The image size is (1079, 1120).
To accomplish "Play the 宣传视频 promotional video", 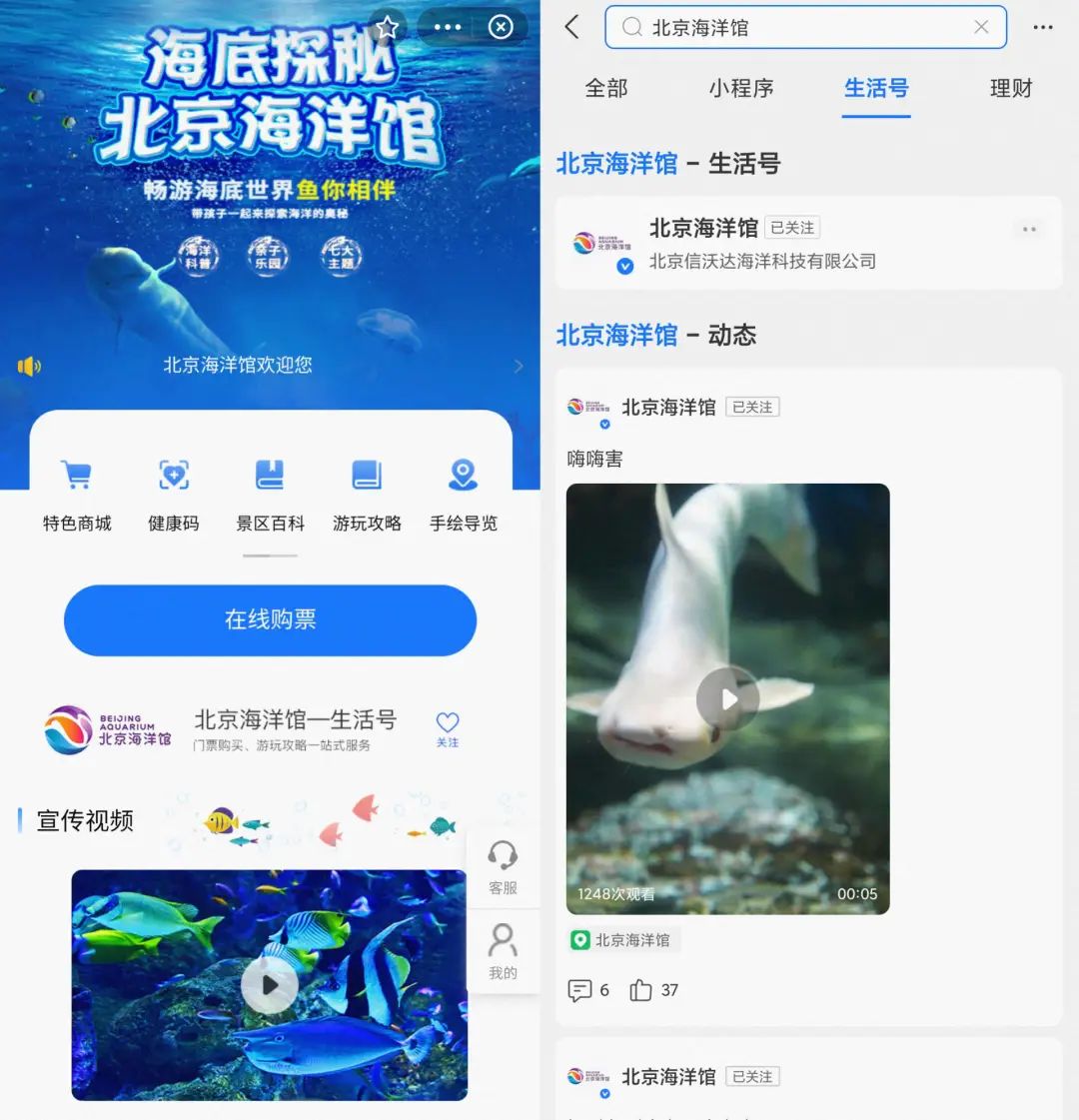I will click(x=270, y=984).
